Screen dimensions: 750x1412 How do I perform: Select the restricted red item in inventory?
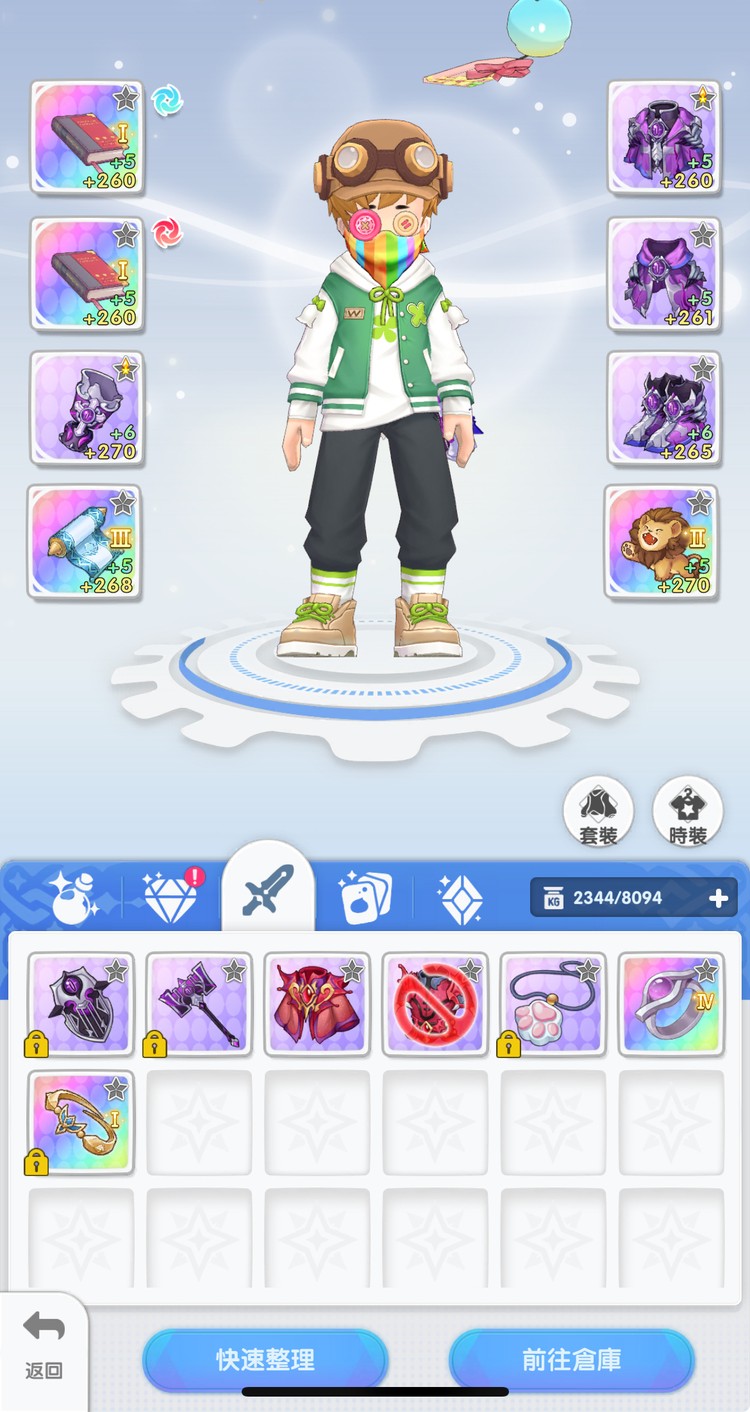[x=435, y=1004]
